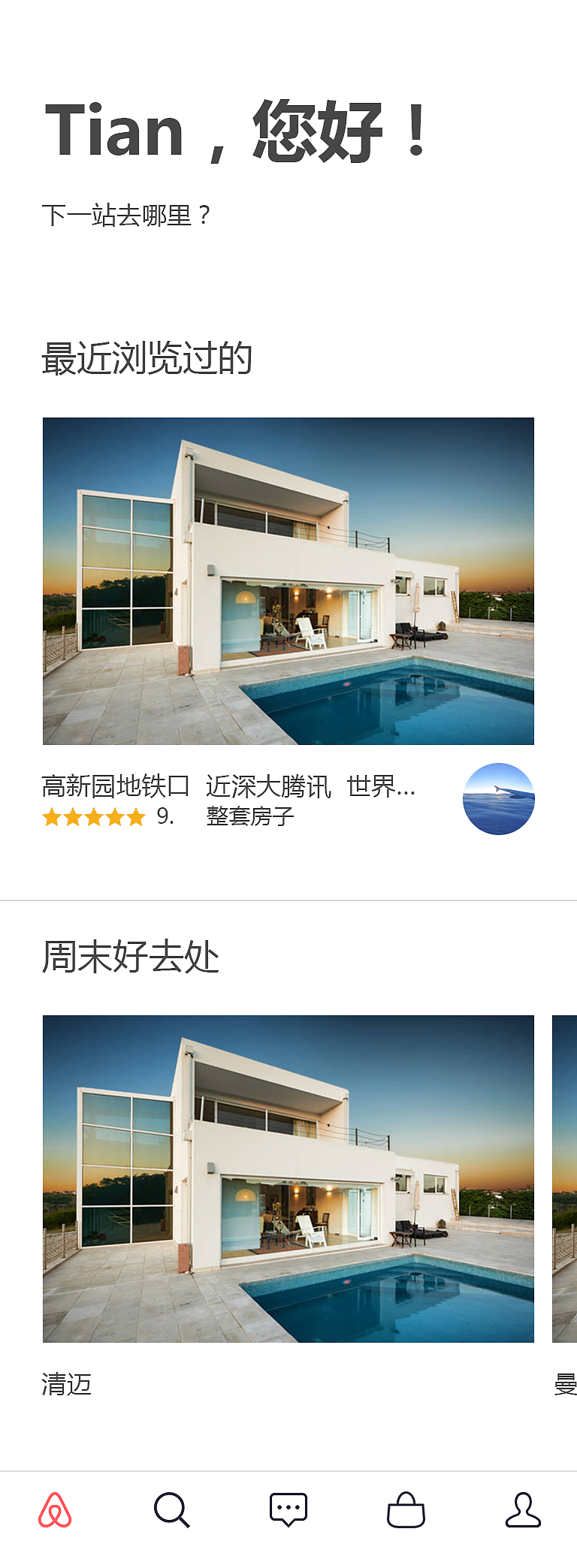Open the 最近浏览过的 section heading

coord(147,359)
